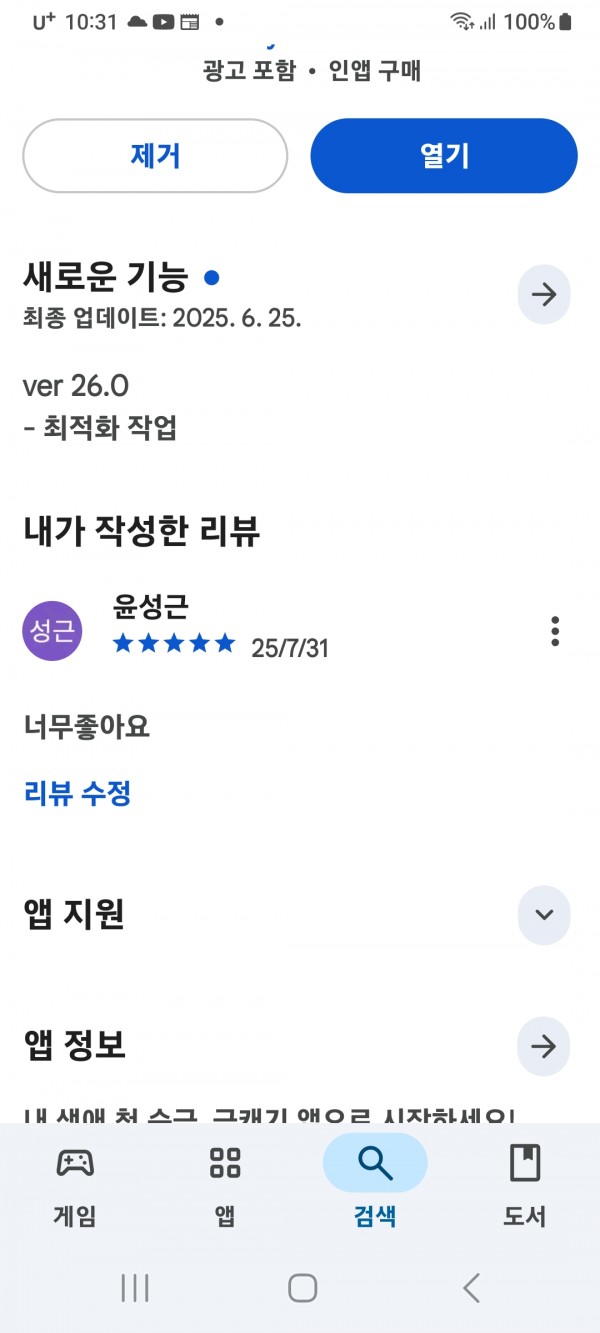Image resolution: width=600 pixels, height=1333 pixels.
Task: Open the 앱 정보 arrow
Action: tap(544, 1047)
